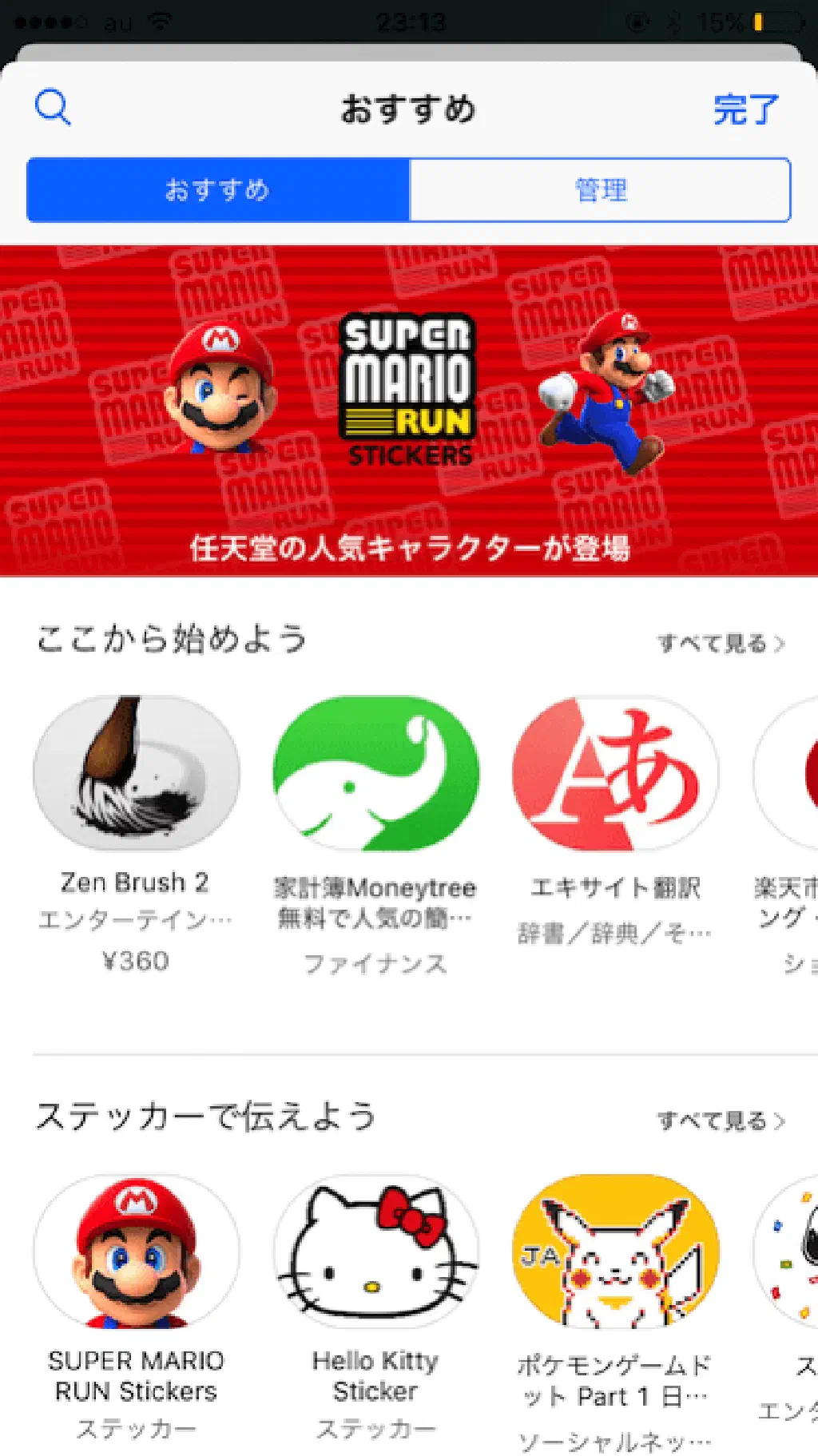Tap 完了 to close the store
Image resolution: width=818 pixels, height=1456 pixels.
click(745, 109)
